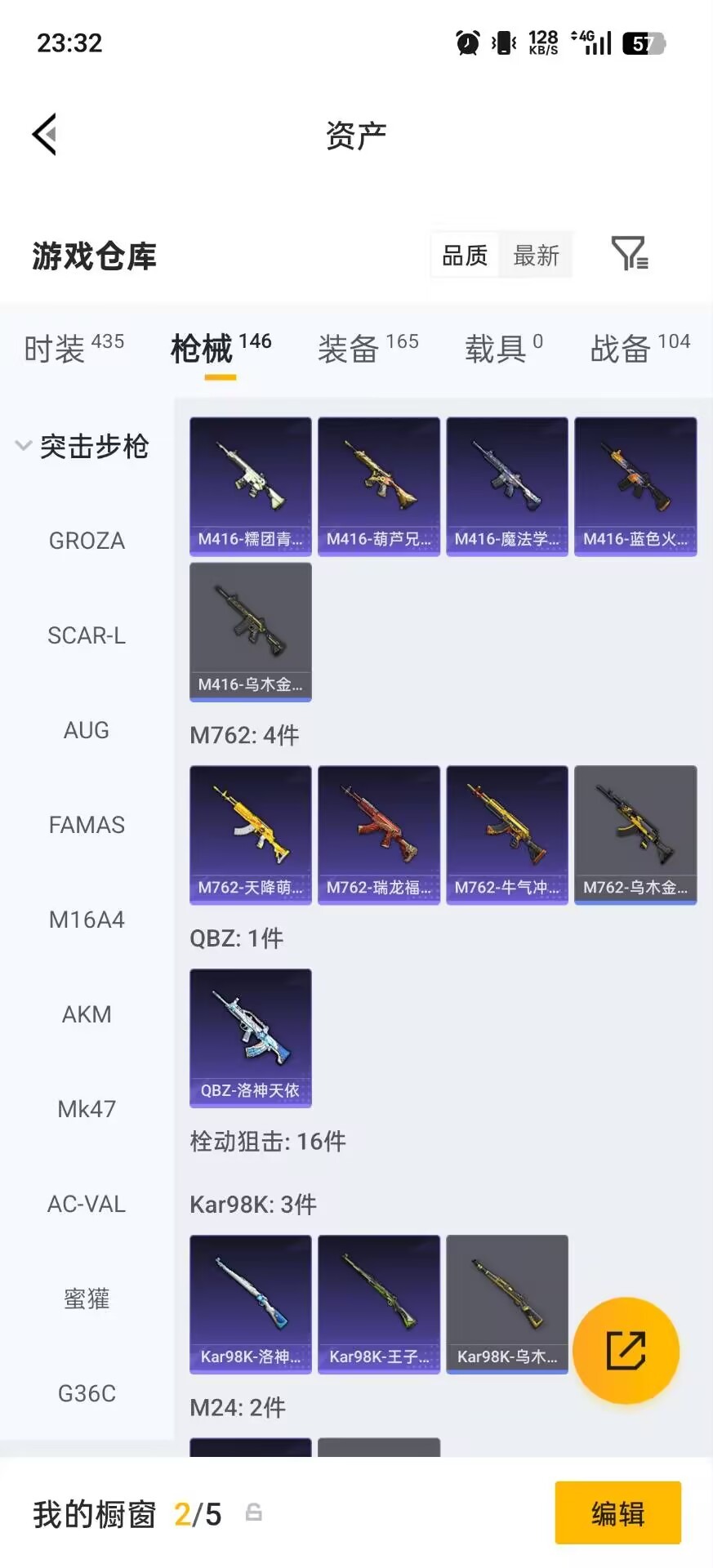Switch sorting to 品质

[x=464, y=255]
